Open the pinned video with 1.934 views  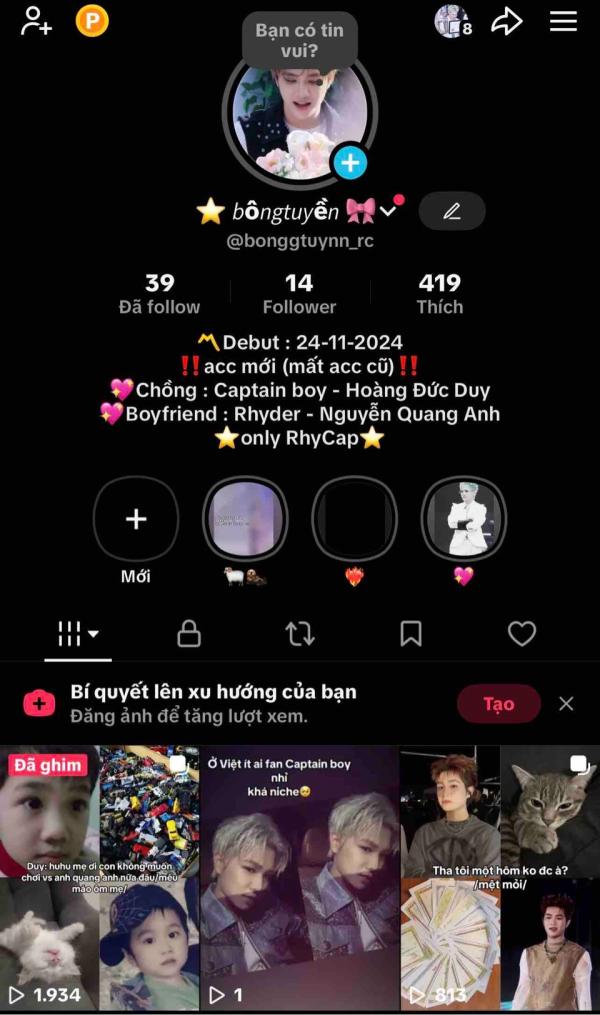click(100, 878)
